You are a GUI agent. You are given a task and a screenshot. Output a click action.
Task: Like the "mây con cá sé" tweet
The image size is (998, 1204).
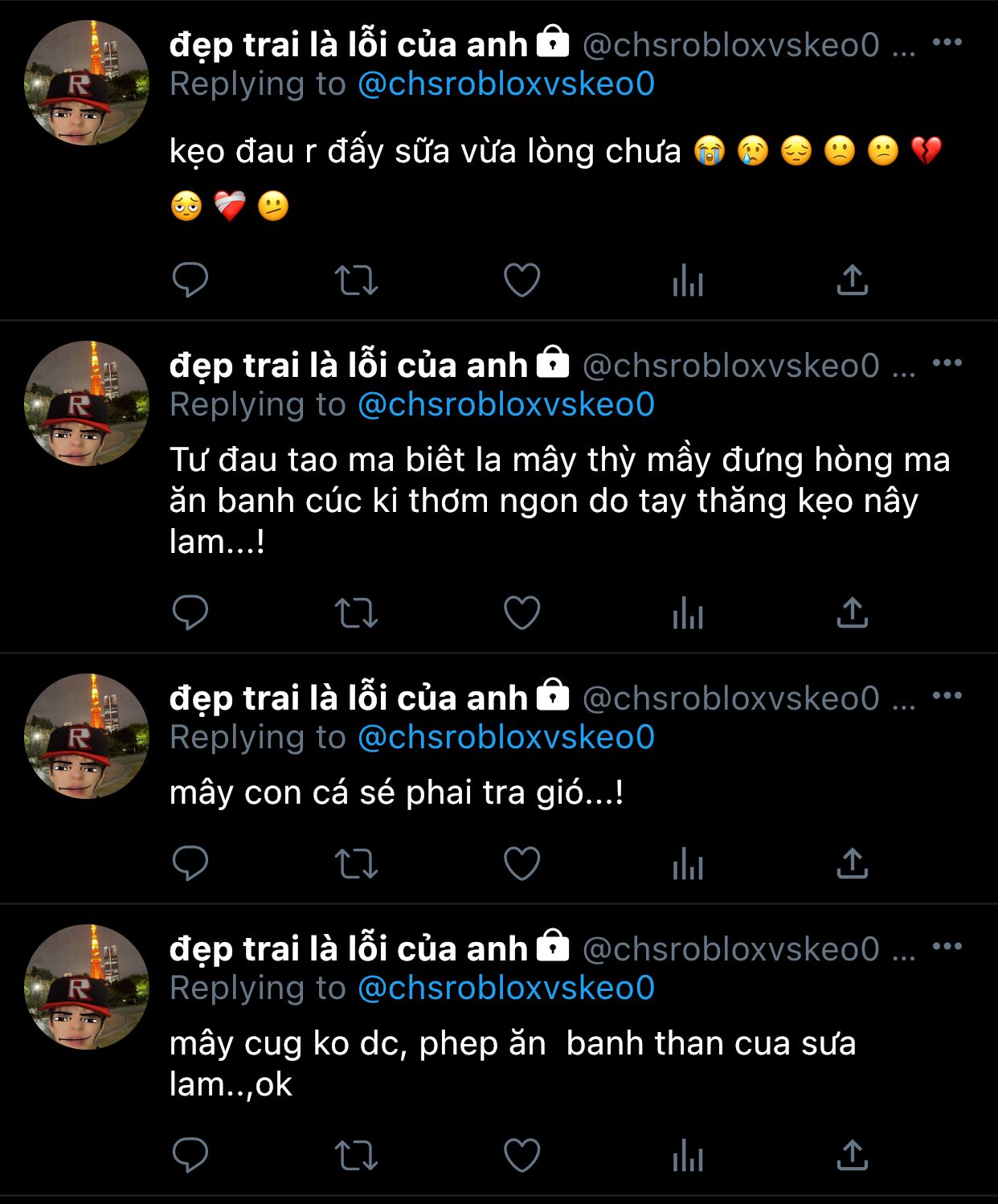click(521, 864)
